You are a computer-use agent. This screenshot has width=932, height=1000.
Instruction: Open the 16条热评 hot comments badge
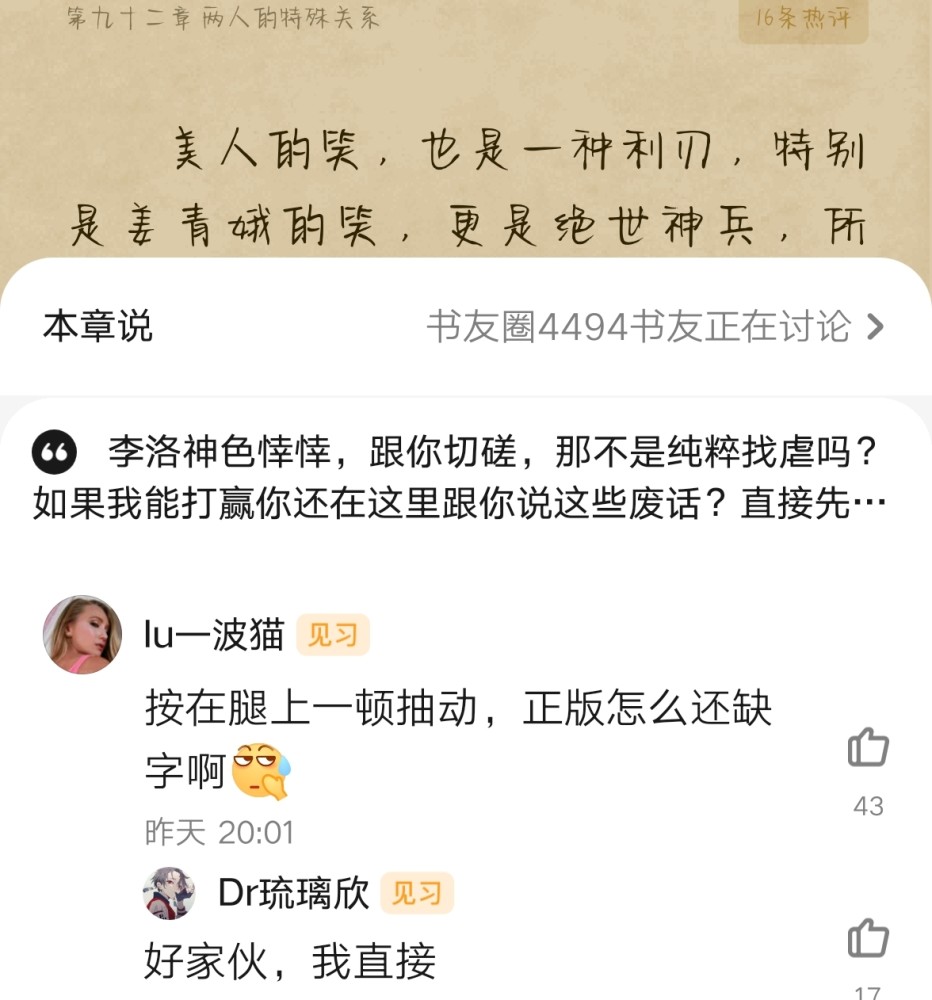point(803,19)
